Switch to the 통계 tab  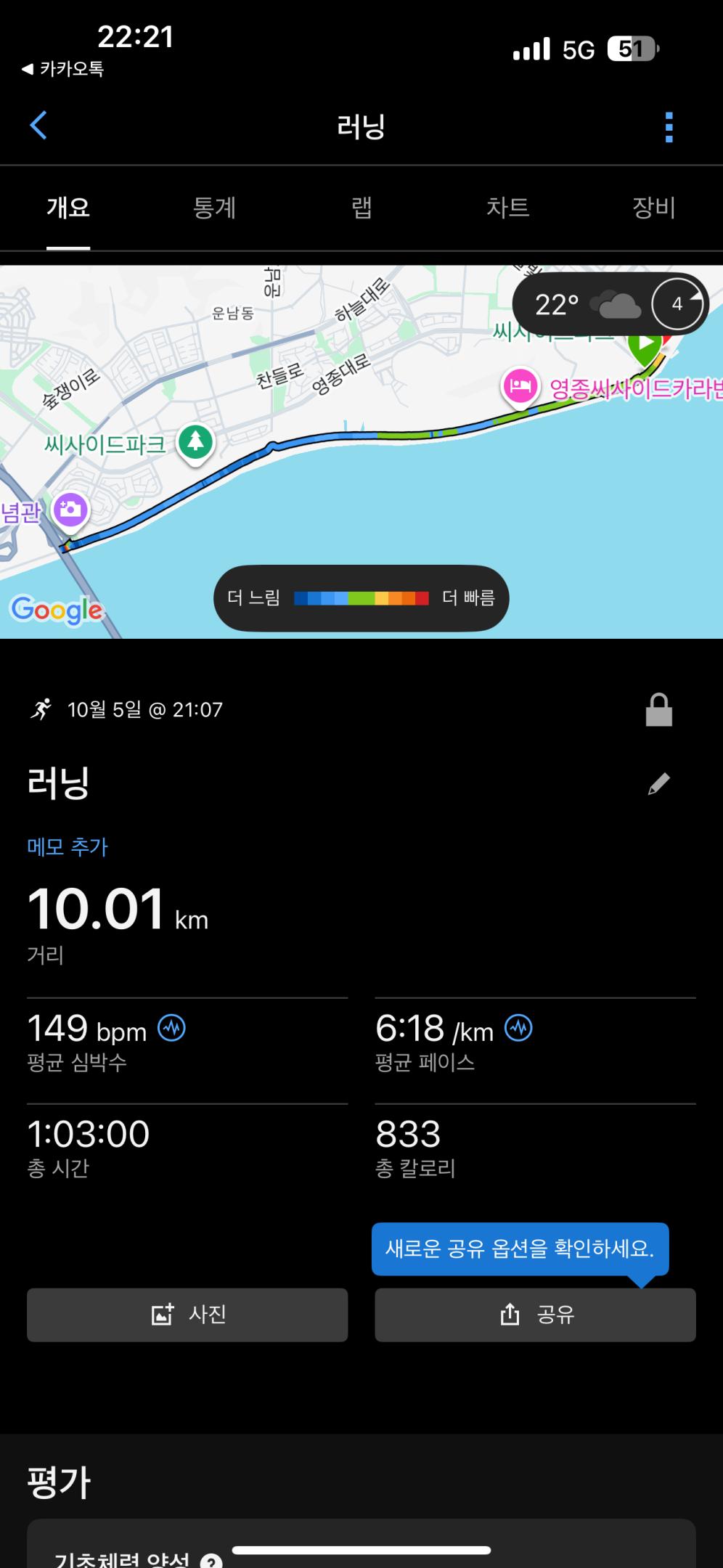214,208
